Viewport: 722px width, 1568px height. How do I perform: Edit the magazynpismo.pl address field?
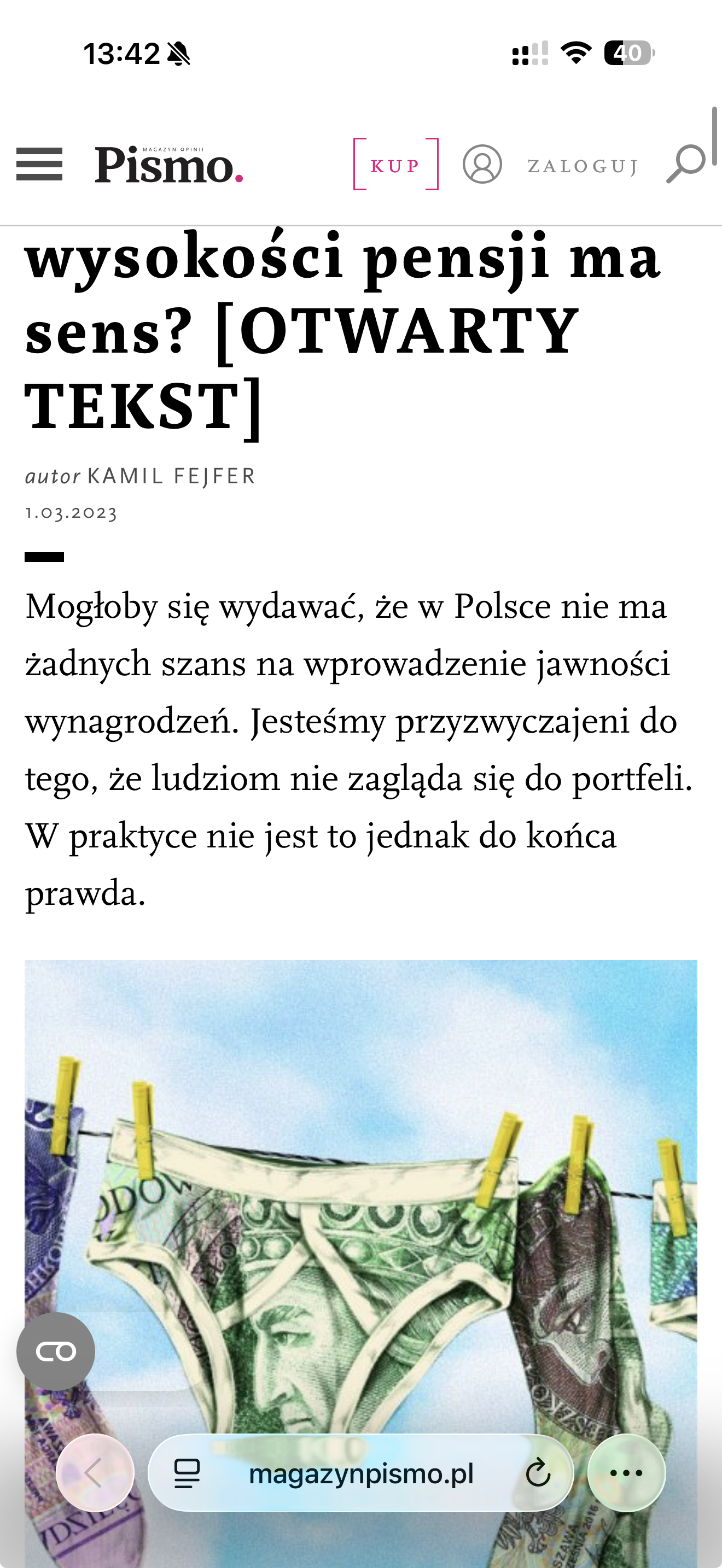point(360,1473)
